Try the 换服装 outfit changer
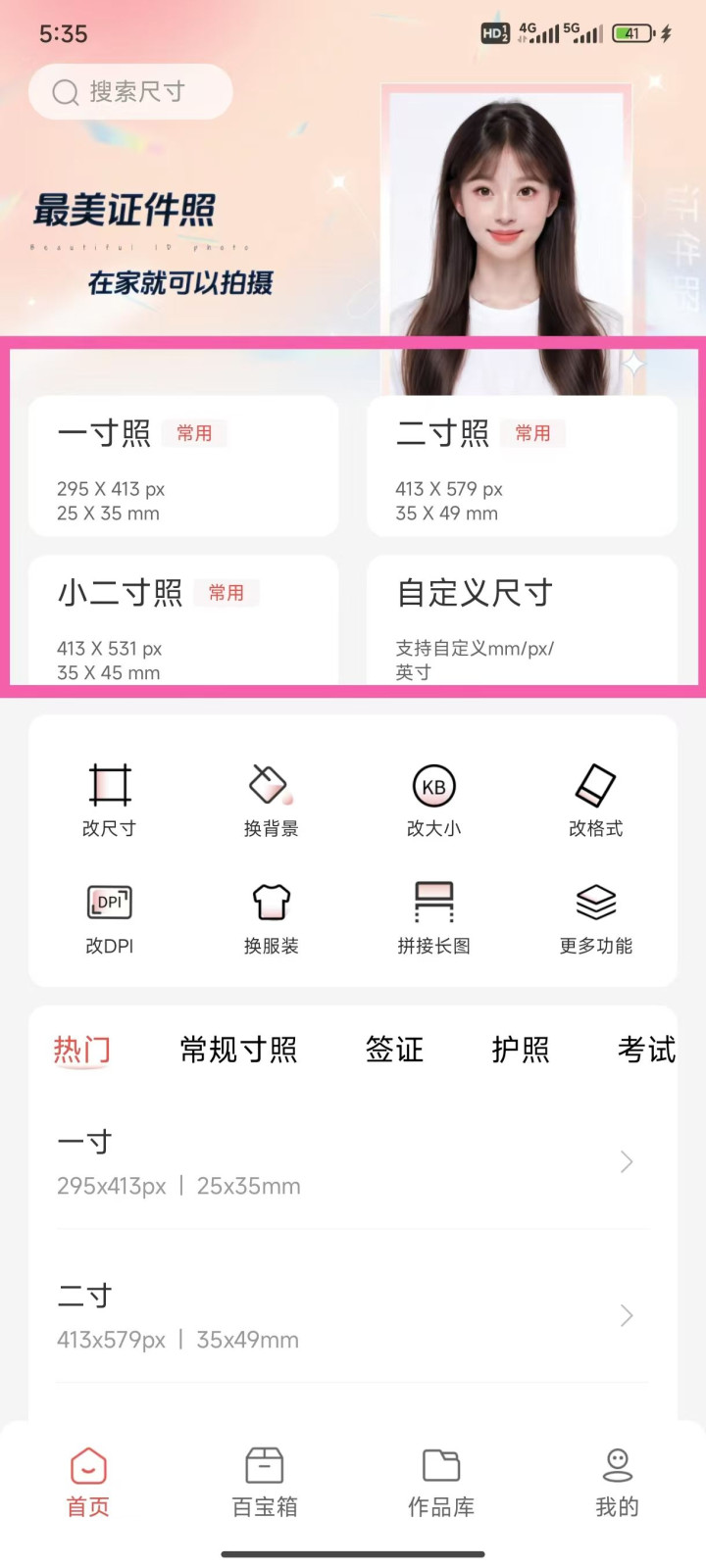 click(x=271, y=918)
